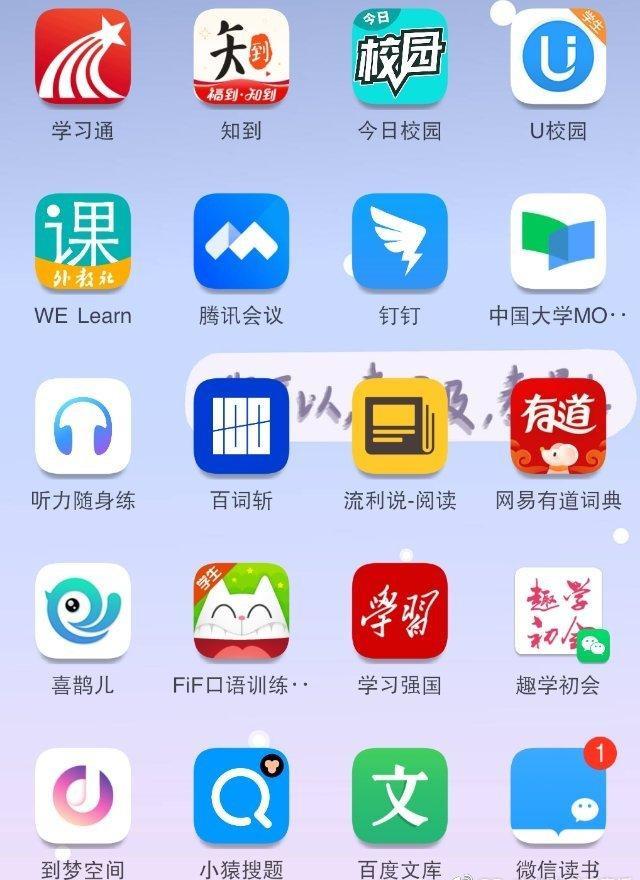Launch 中国大学MOOC app
640x880 pixels.
(558, 242)
